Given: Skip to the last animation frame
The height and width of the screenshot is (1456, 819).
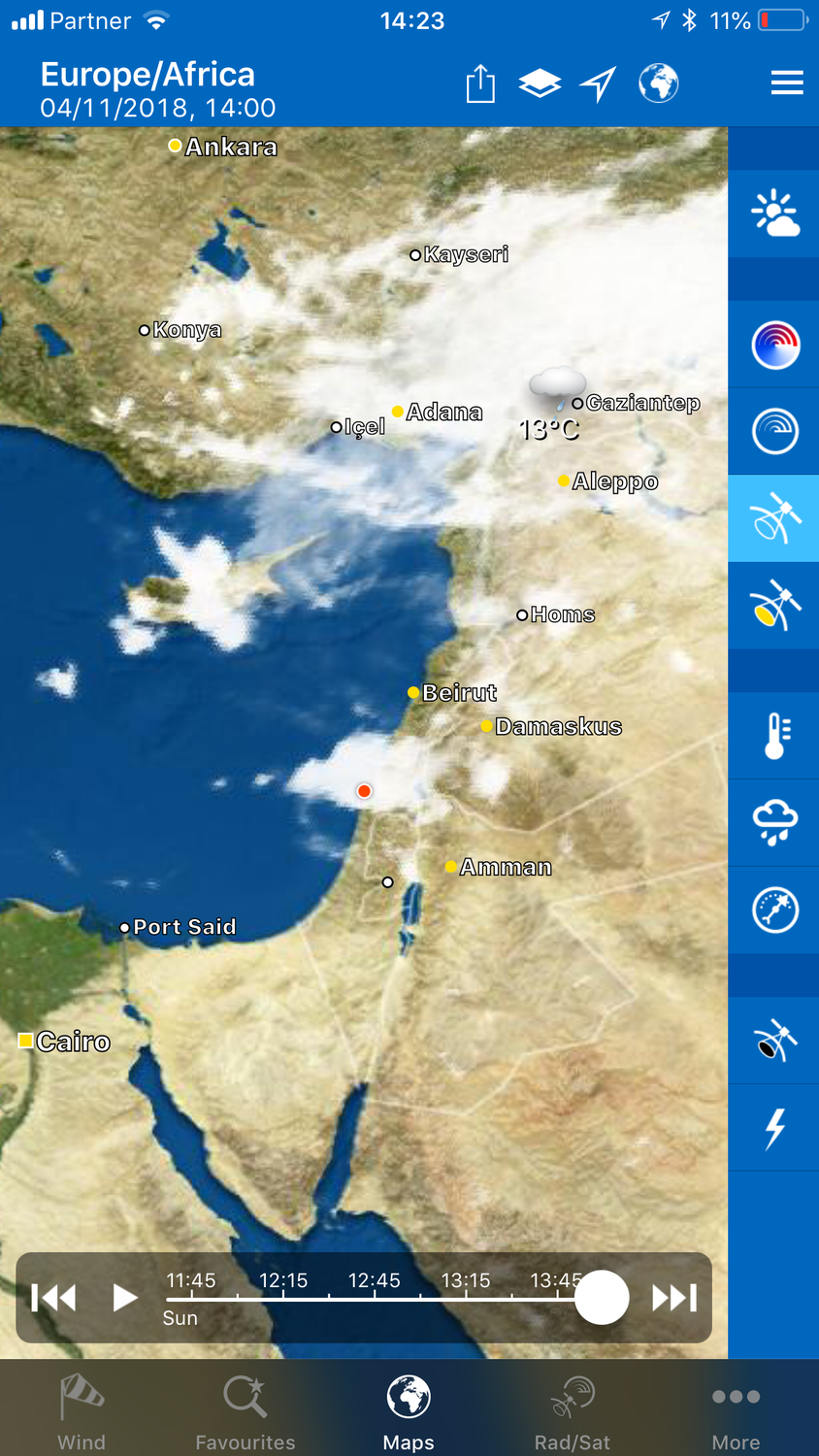Looking at the screenshot, I should [x=674, y=1298].
